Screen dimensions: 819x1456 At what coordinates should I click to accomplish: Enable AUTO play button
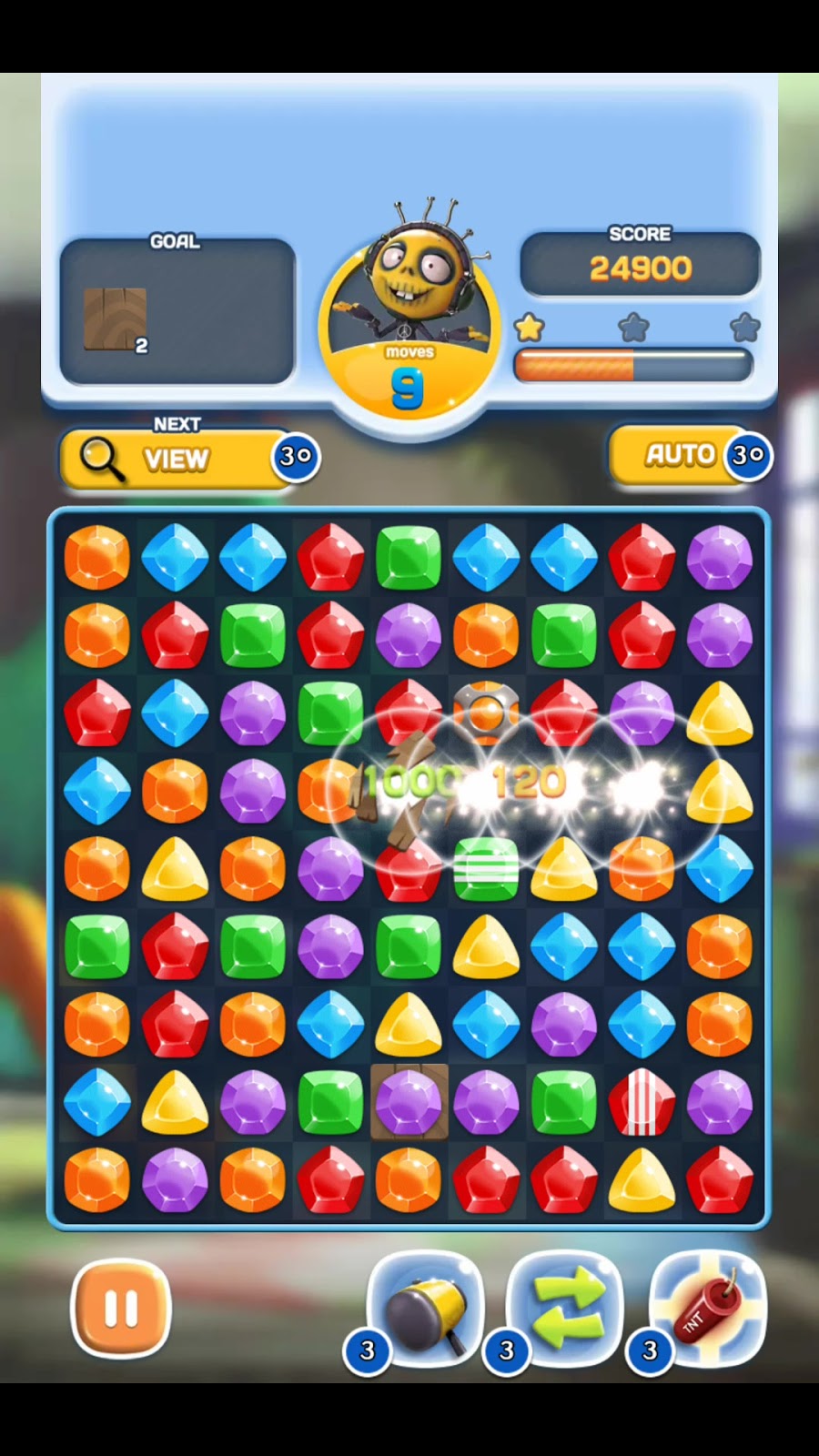(x=681, y=454)
